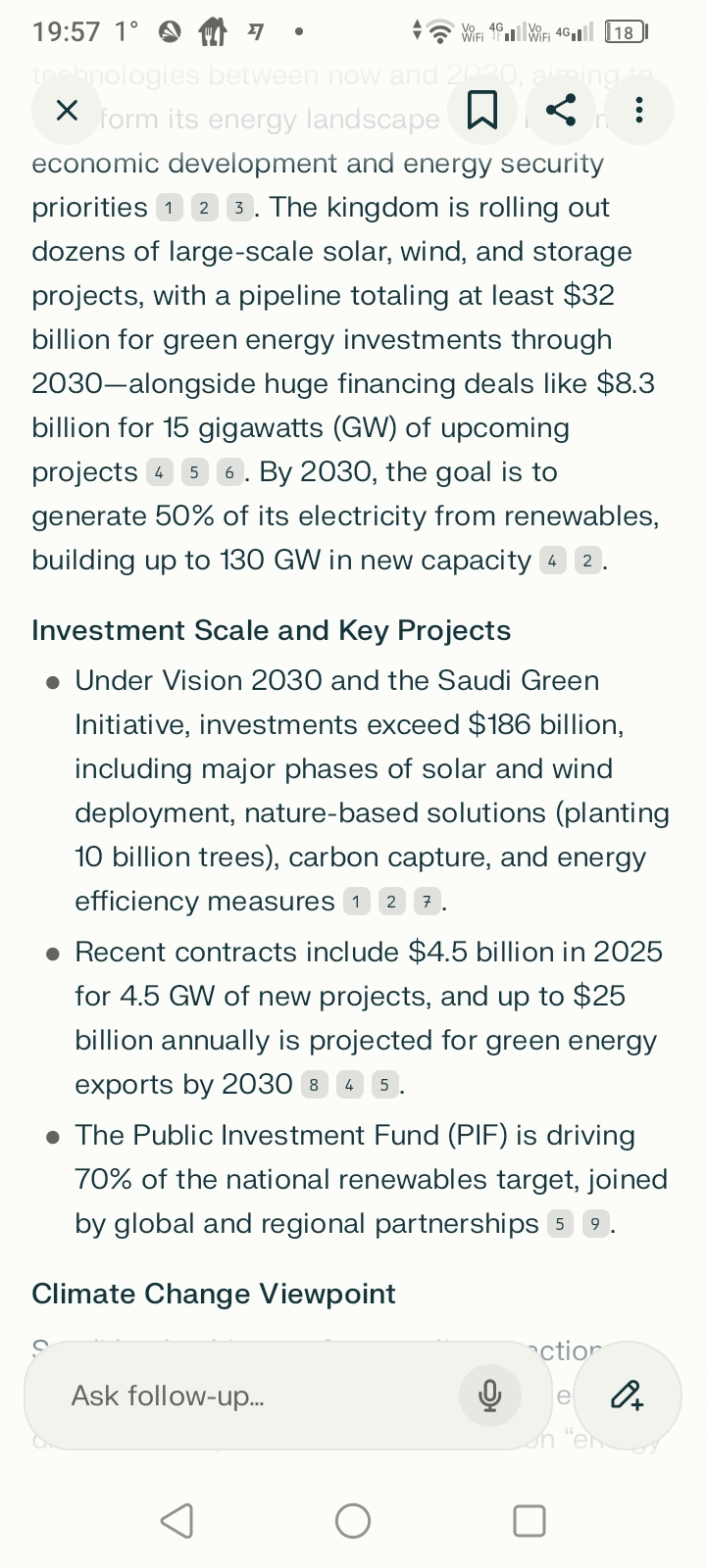Screen dimensions: 706x1568
Task: Start a new thread with the compose button
Action: point(628,1396)
